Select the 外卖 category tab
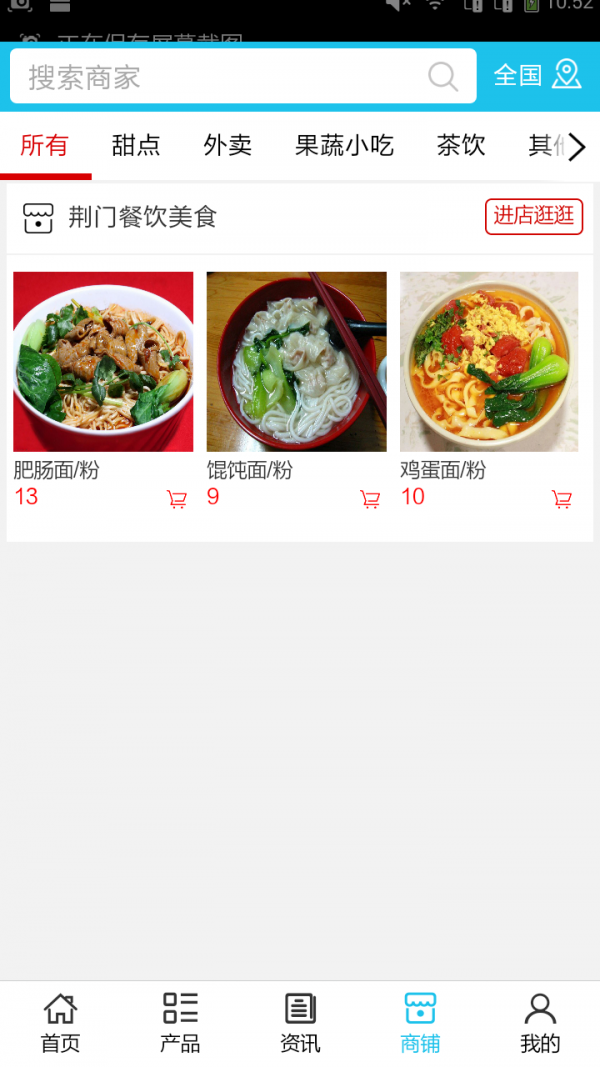 pos(228,145)
